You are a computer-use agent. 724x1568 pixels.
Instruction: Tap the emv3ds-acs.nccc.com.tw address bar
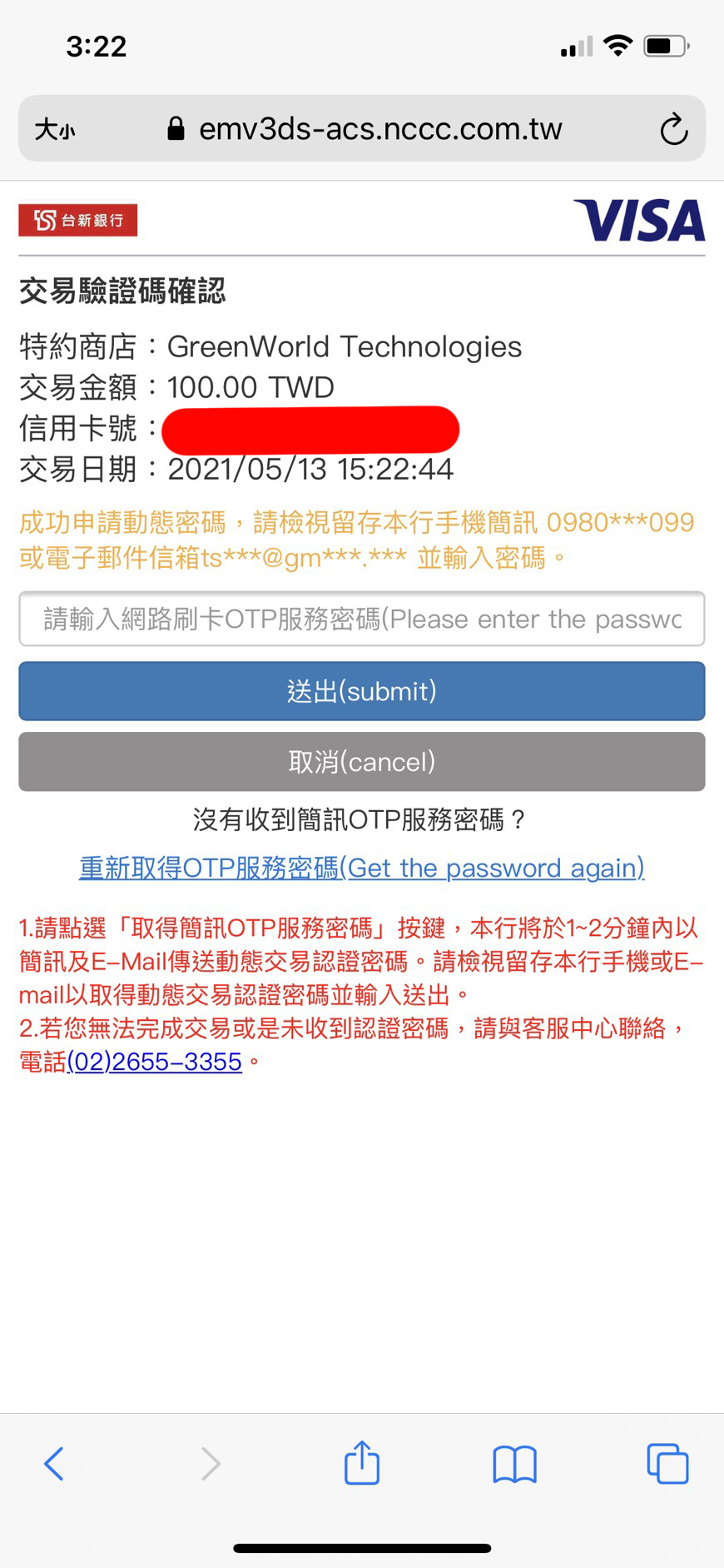364,129
